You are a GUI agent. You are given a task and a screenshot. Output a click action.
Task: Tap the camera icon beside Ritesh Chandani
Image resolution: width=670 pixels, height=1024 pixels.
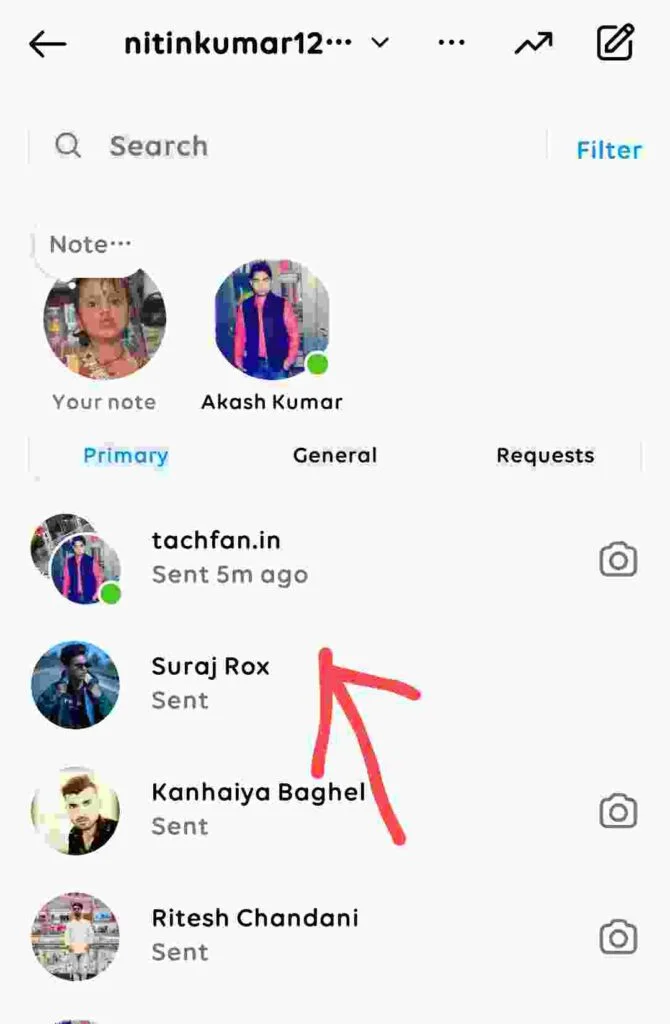point(618,937)
